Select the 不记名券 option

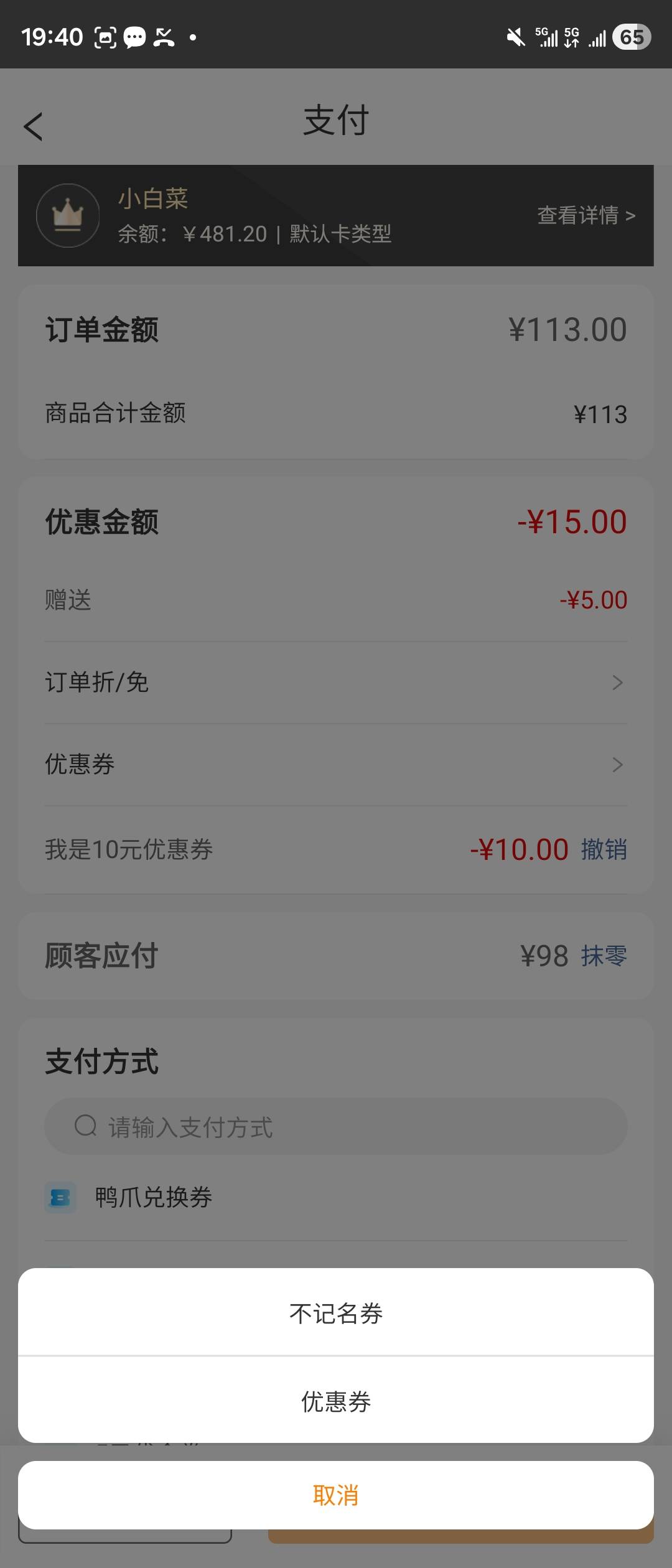tap(336, 1313)
